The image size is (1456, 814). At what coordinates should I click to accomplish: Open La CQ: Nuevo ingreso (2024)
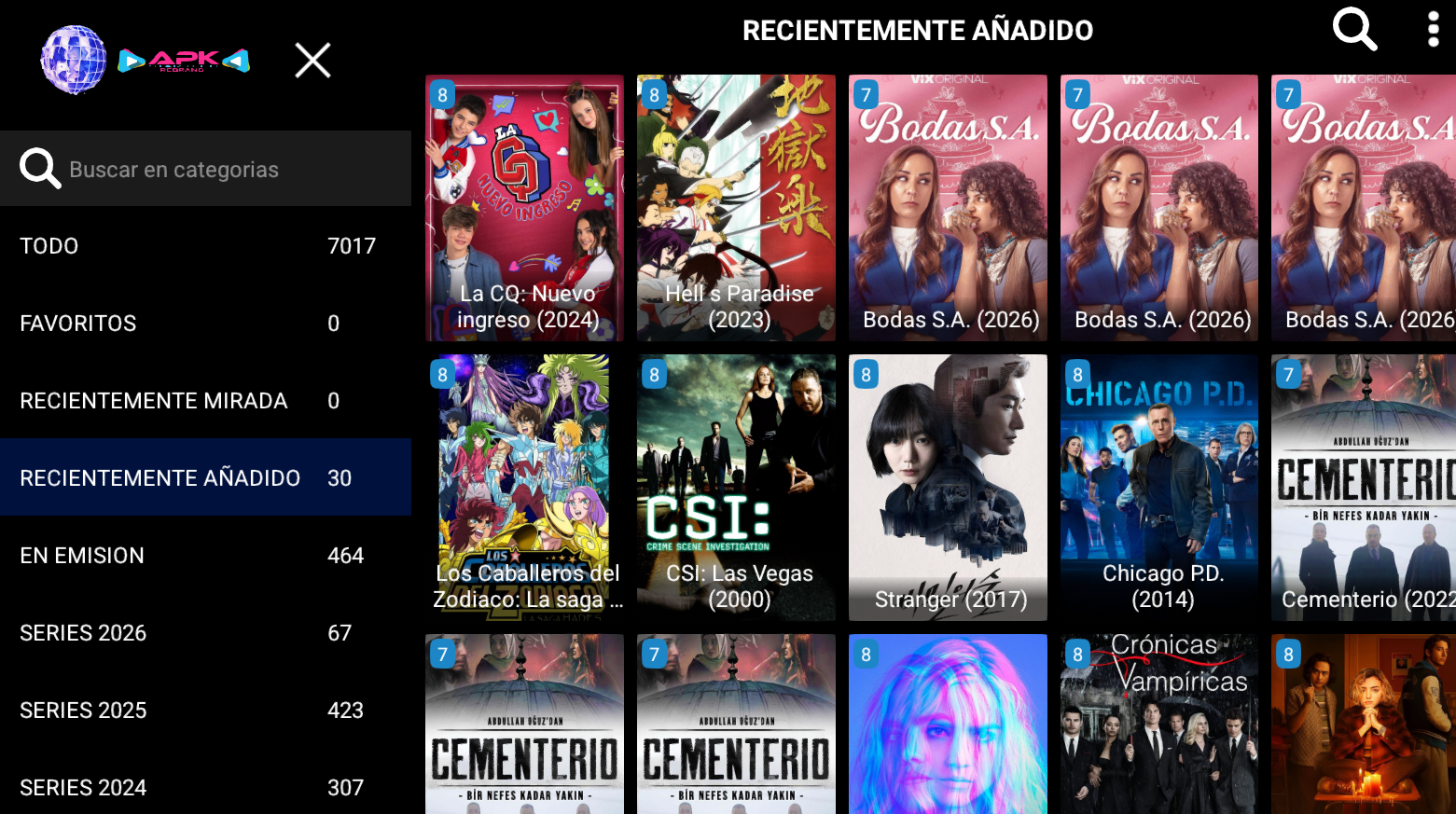click(x=524, y=208)
